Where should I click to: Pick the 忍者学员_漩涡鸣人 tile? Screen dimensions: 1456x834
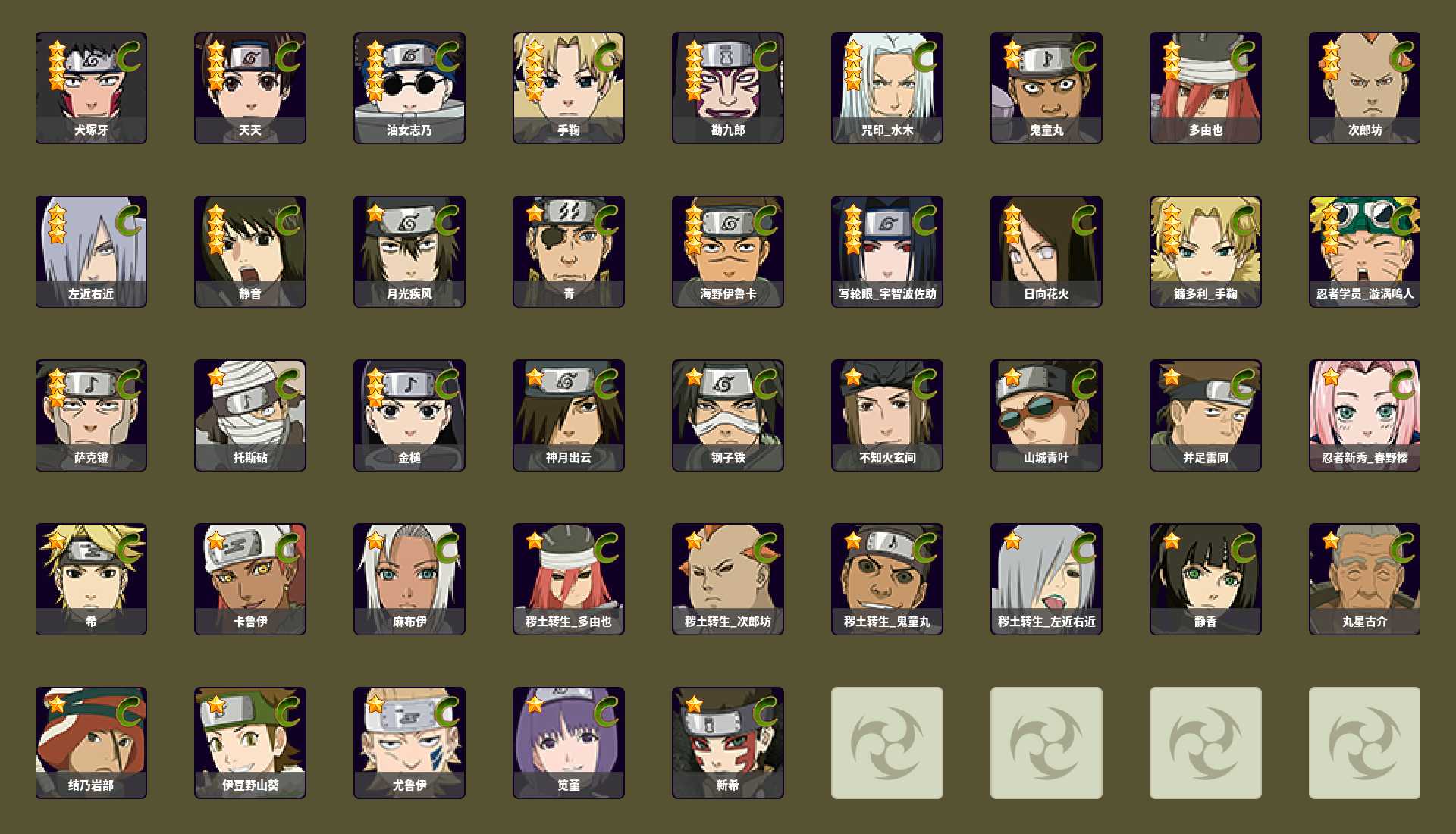tap(1364, 251)
